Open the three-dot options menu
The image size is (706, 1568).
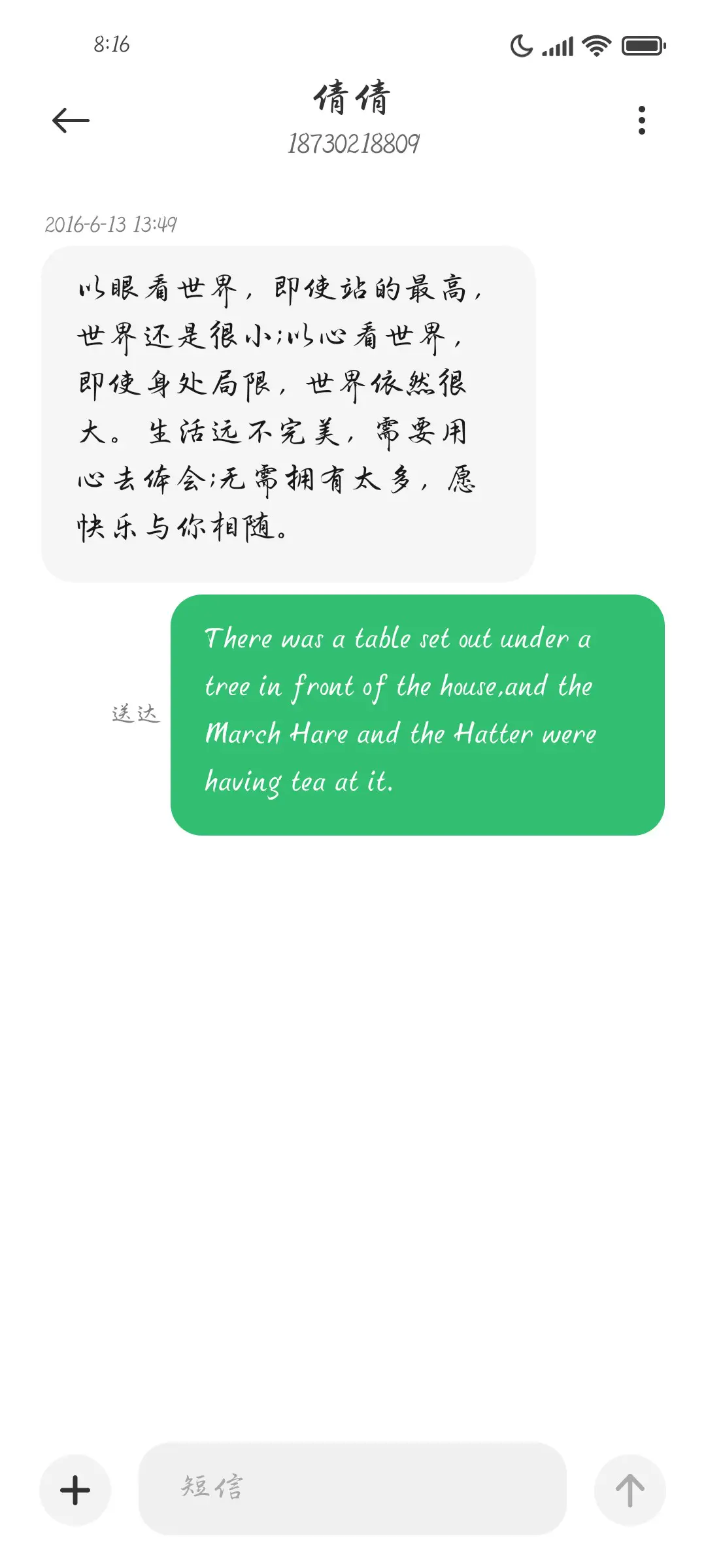641,120
